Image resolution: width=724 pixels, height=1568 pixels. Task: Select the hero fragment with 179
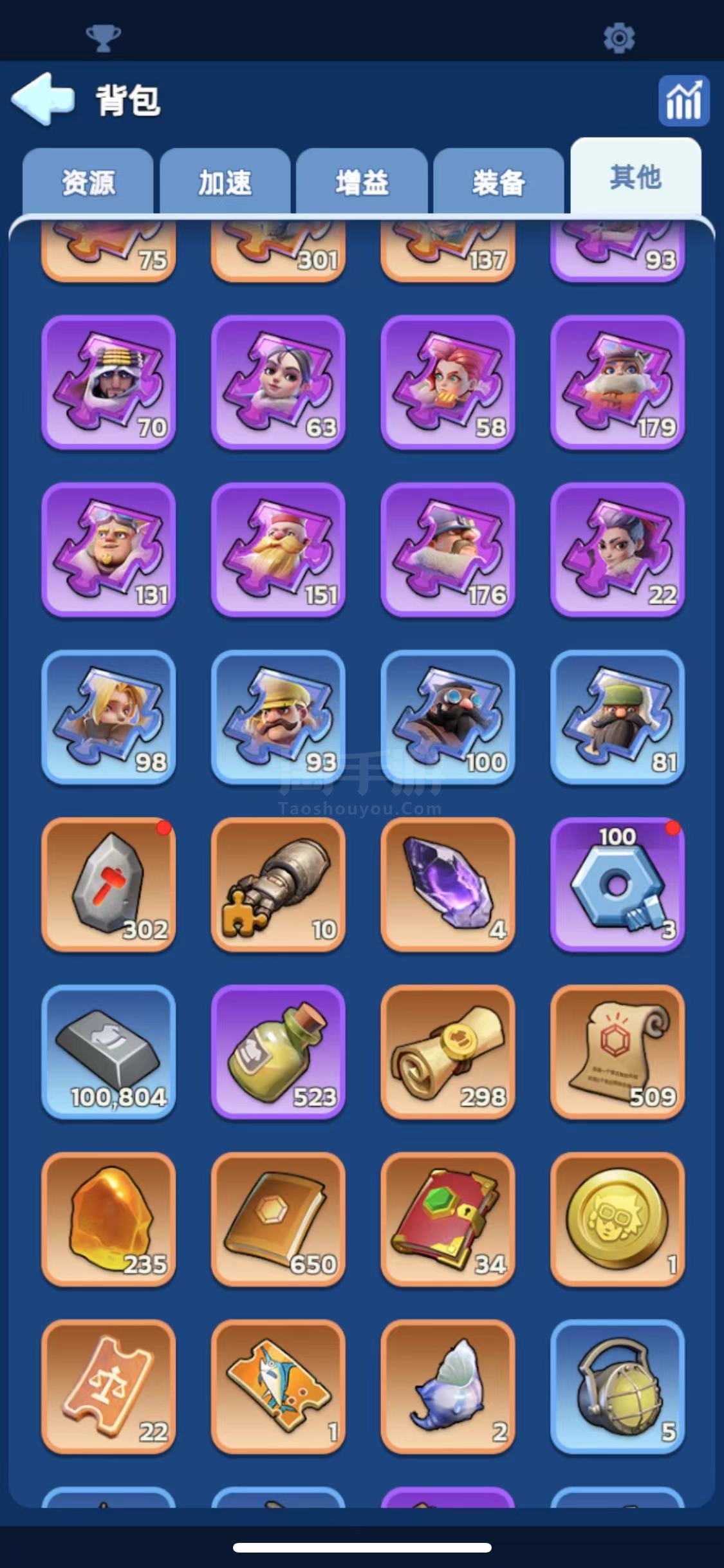click(617, 382)
